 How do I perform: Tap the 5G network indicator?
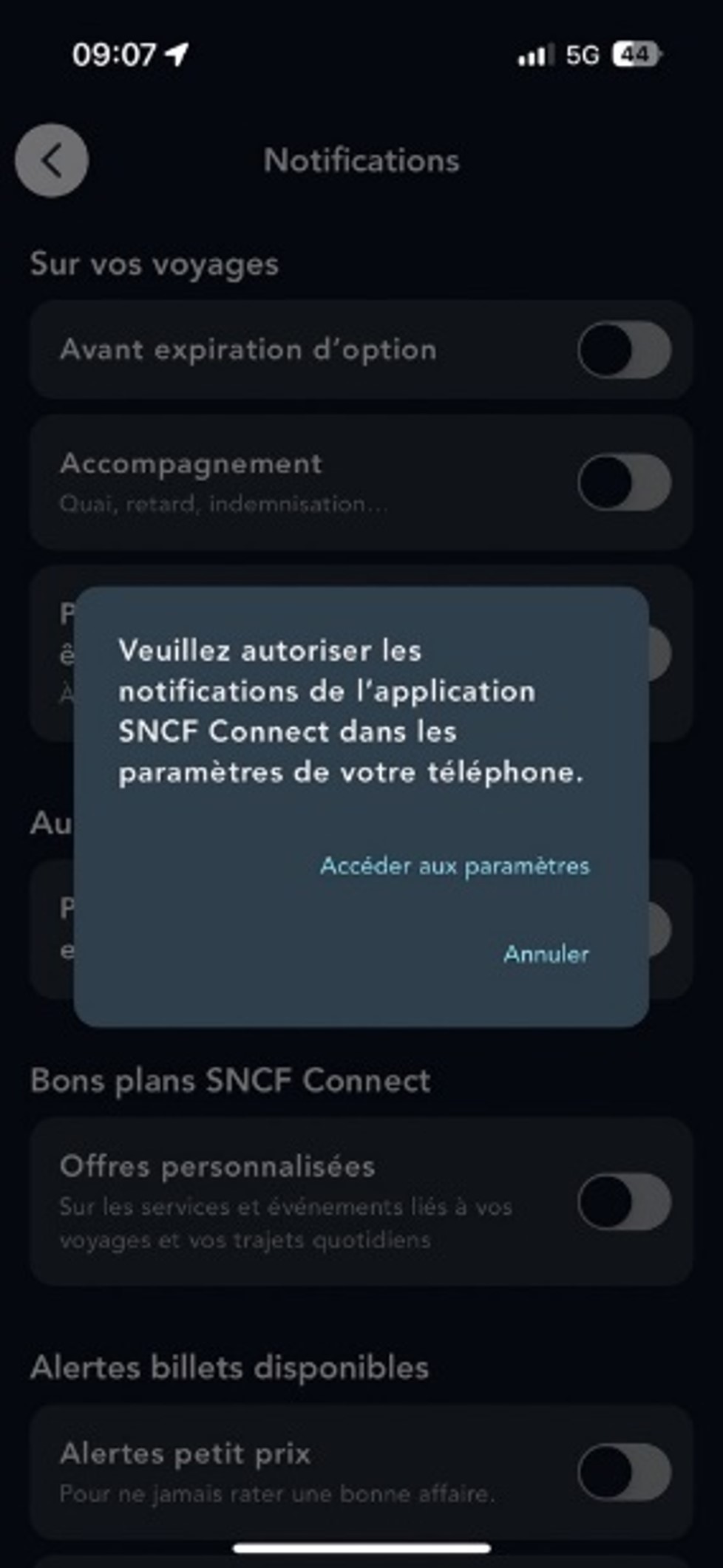(583, 55)
